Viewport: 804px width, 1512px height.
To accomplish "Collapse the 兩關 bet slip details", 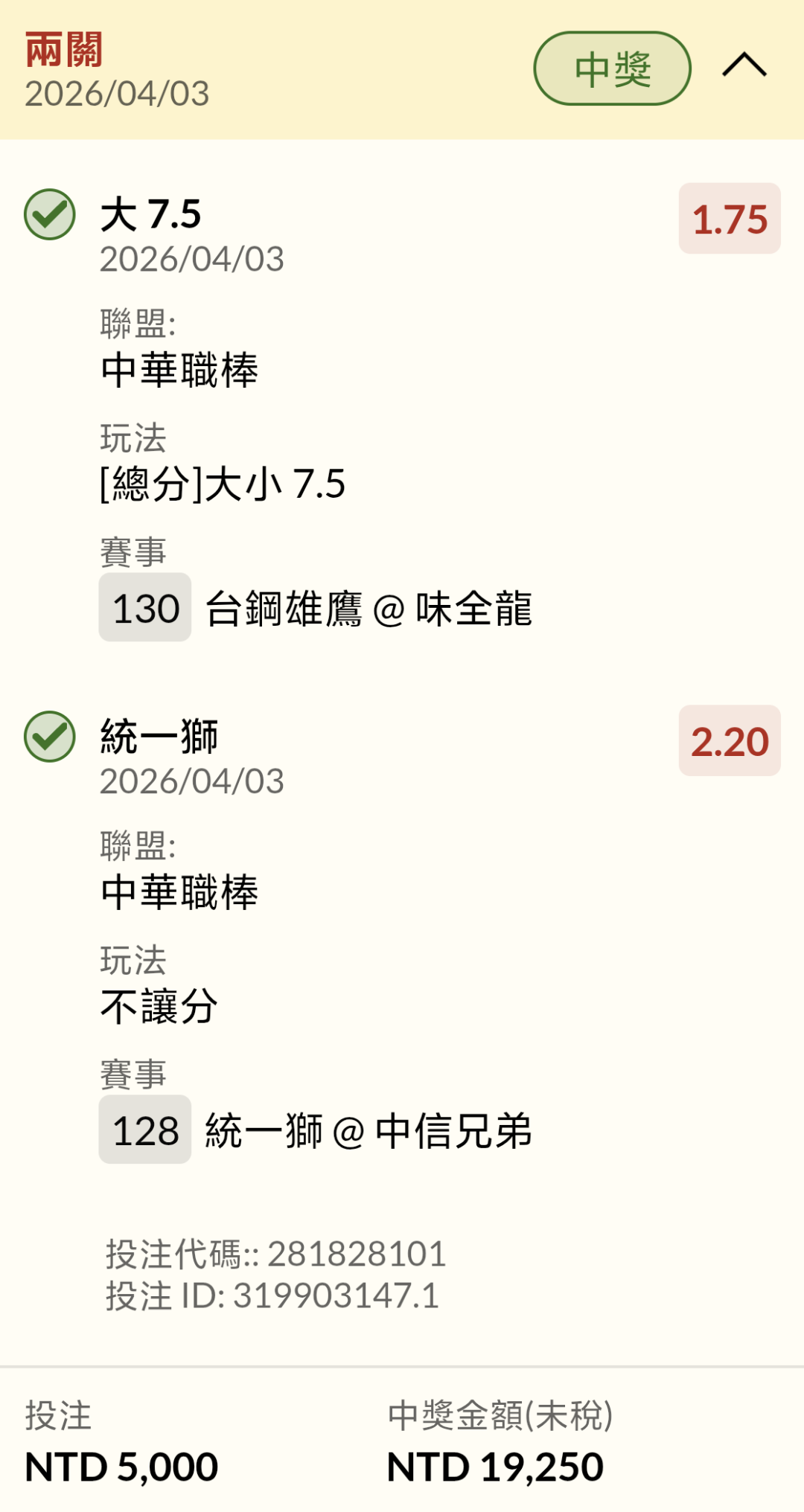I will (x=744, y=66).
